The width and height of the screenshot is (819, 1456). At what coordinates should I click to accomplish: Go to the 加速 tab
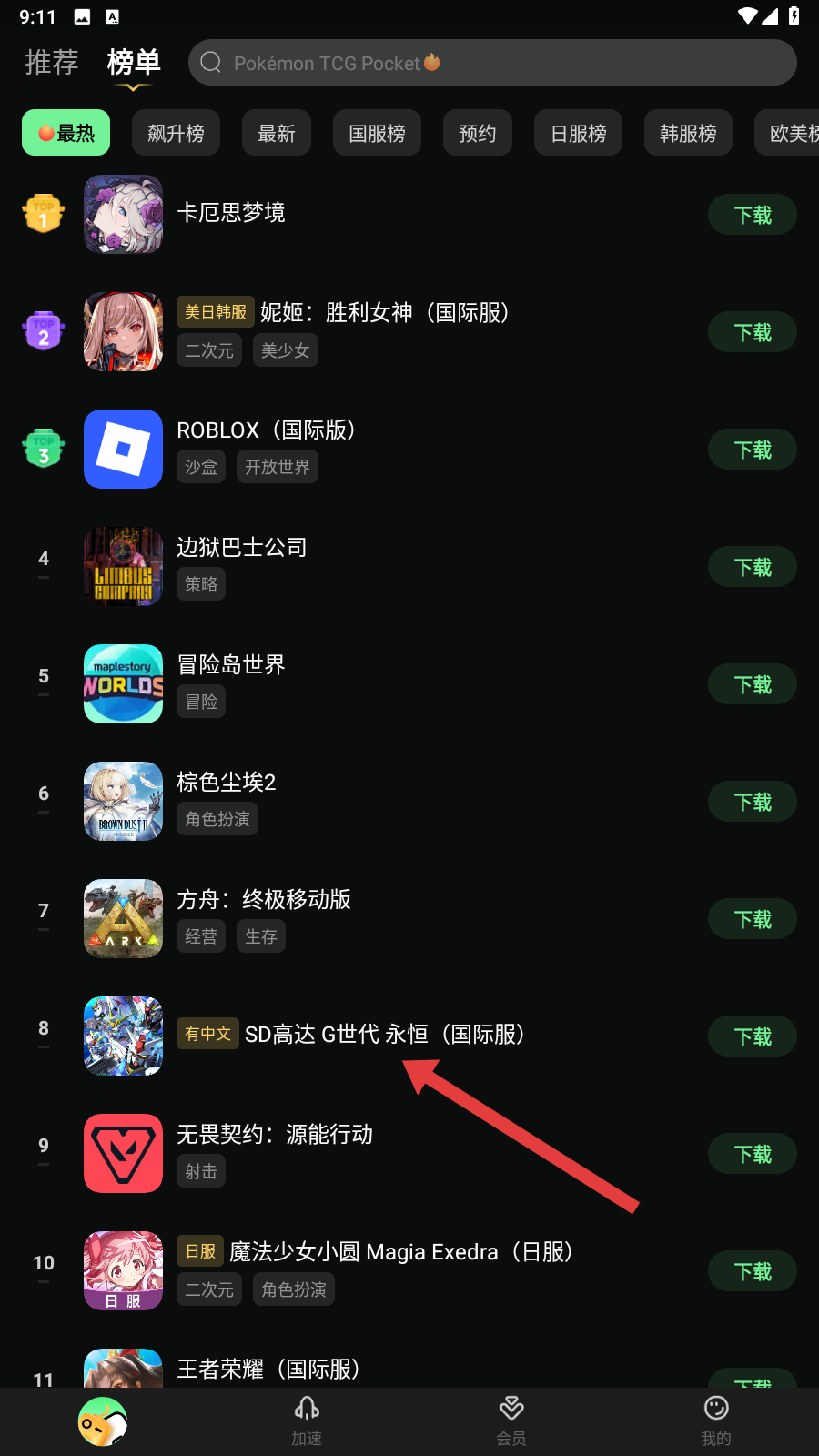[x=307, y=1421]
